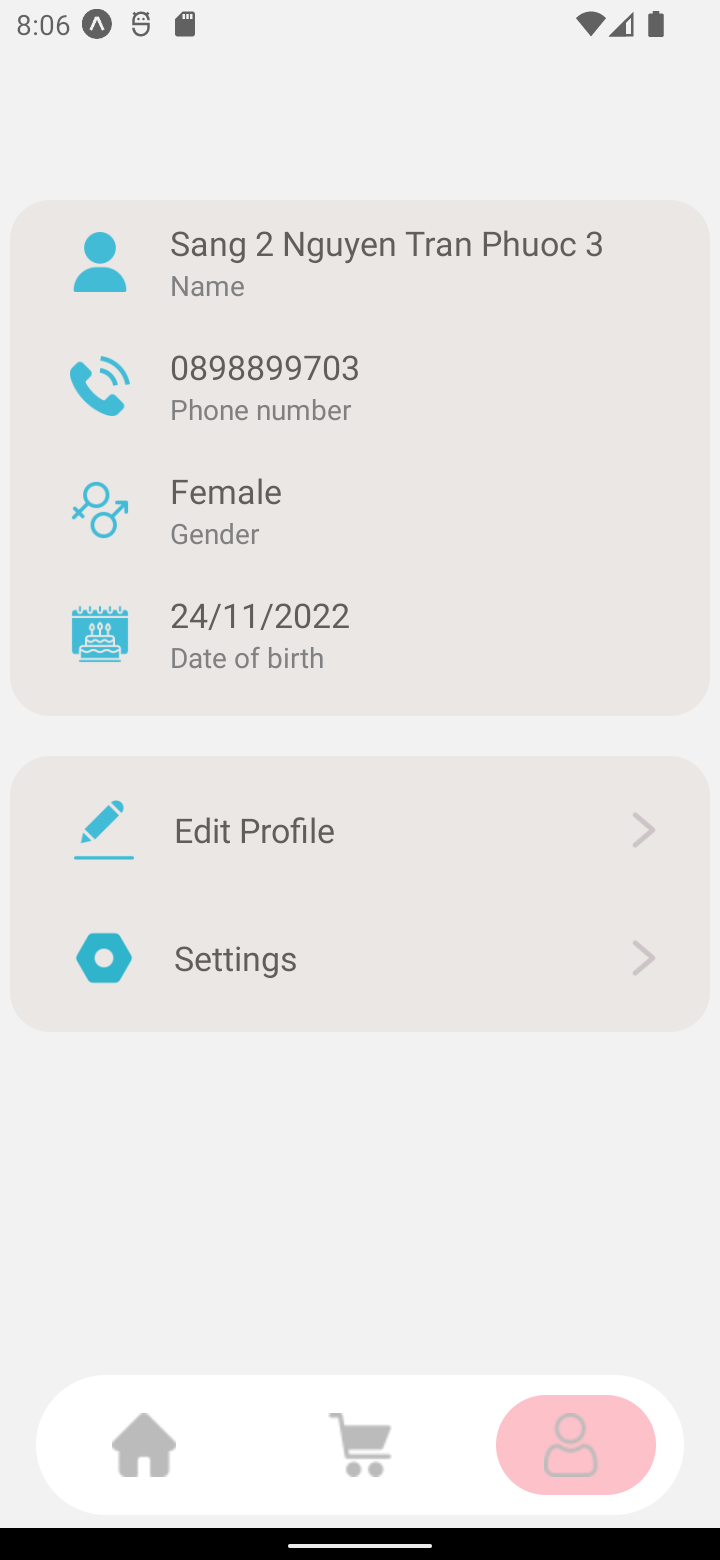The width and height of the screenshot is (720, 1560).
Task: Open the Settings row
Action: [x=235, y=957]
